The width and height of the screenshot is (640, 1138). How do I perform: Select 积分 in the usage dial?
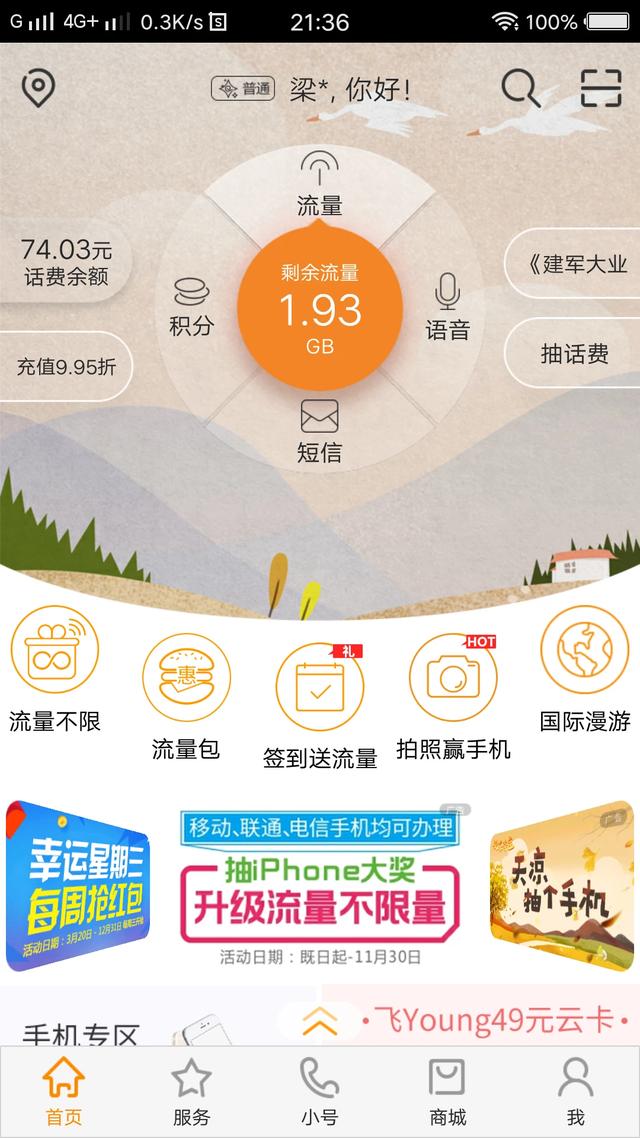click(191, 306)
